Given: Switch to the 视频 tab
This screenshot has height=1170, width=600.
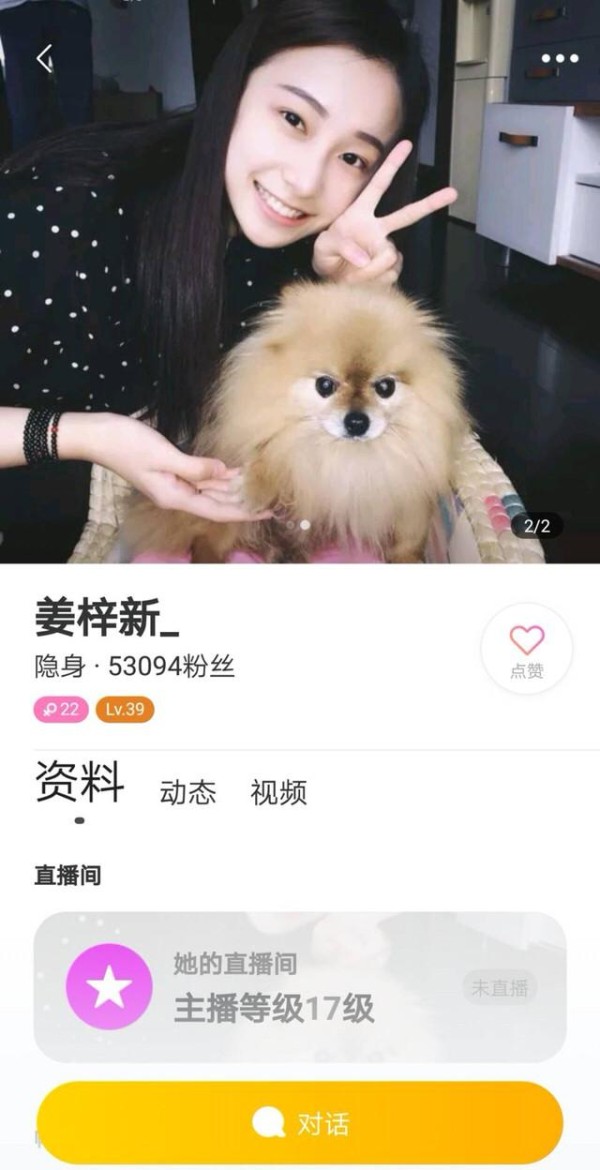Looking at the screenshot, I should click(x=278, y=792).
